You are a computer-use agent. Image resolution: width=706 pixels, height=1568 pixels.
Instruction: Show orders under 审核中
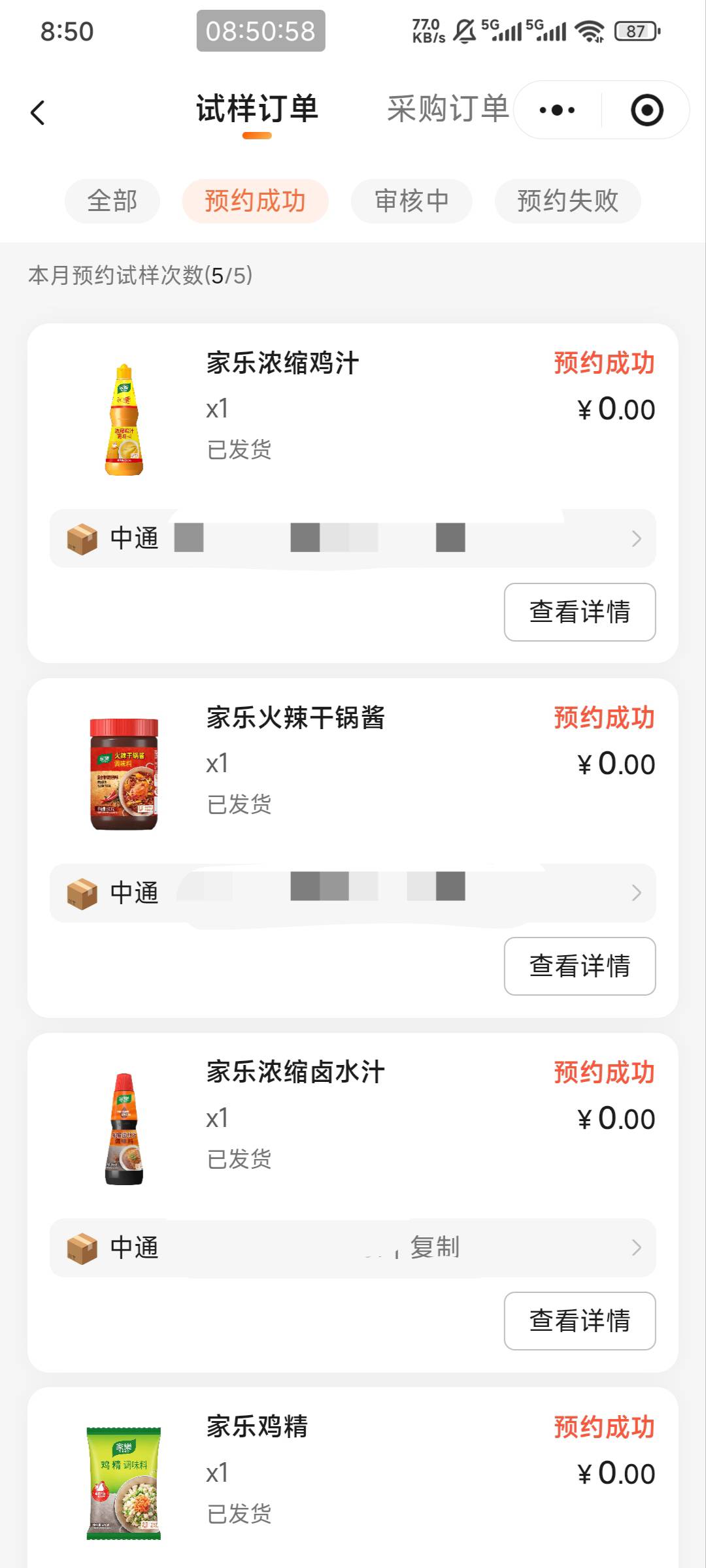[411, 201]
